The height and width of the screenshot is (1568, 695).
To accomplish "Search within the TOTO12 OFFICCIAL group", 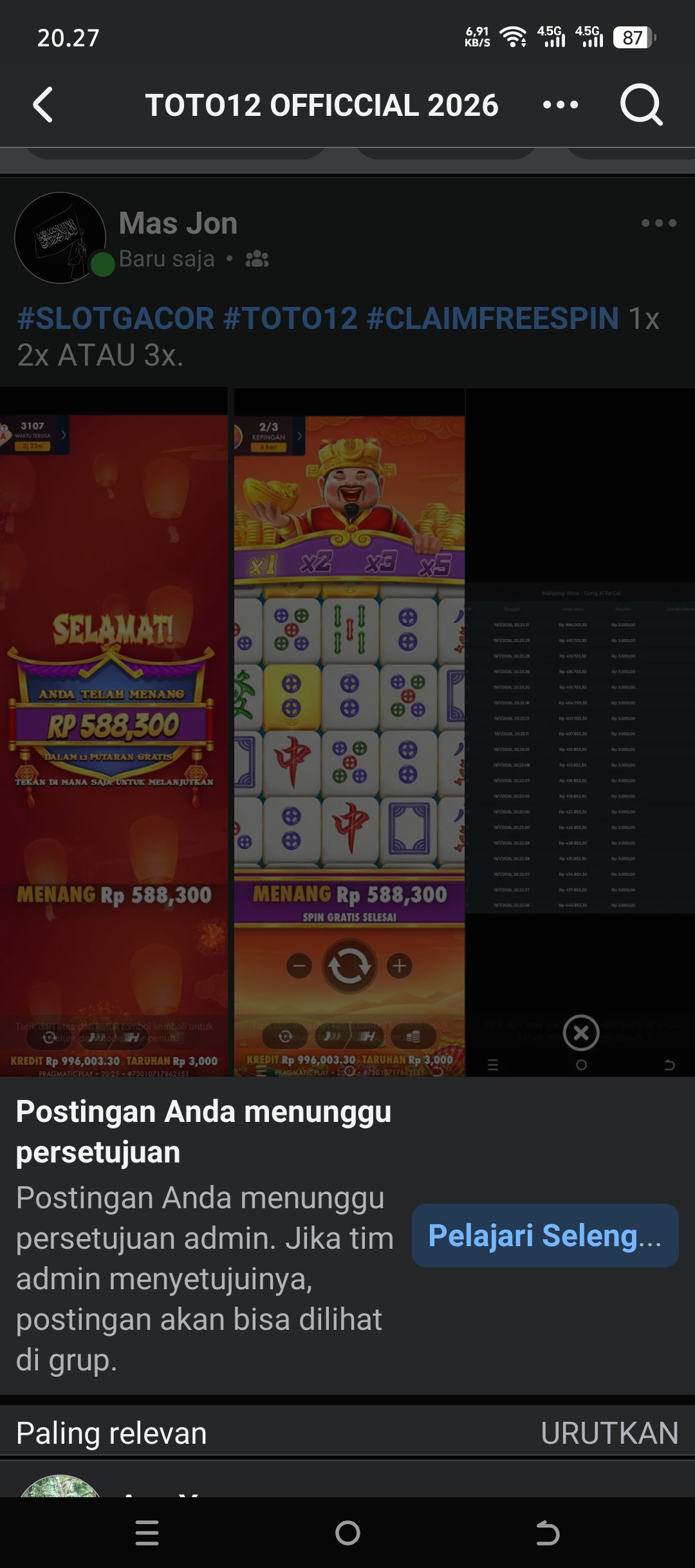I will click(x=641, y=105).
